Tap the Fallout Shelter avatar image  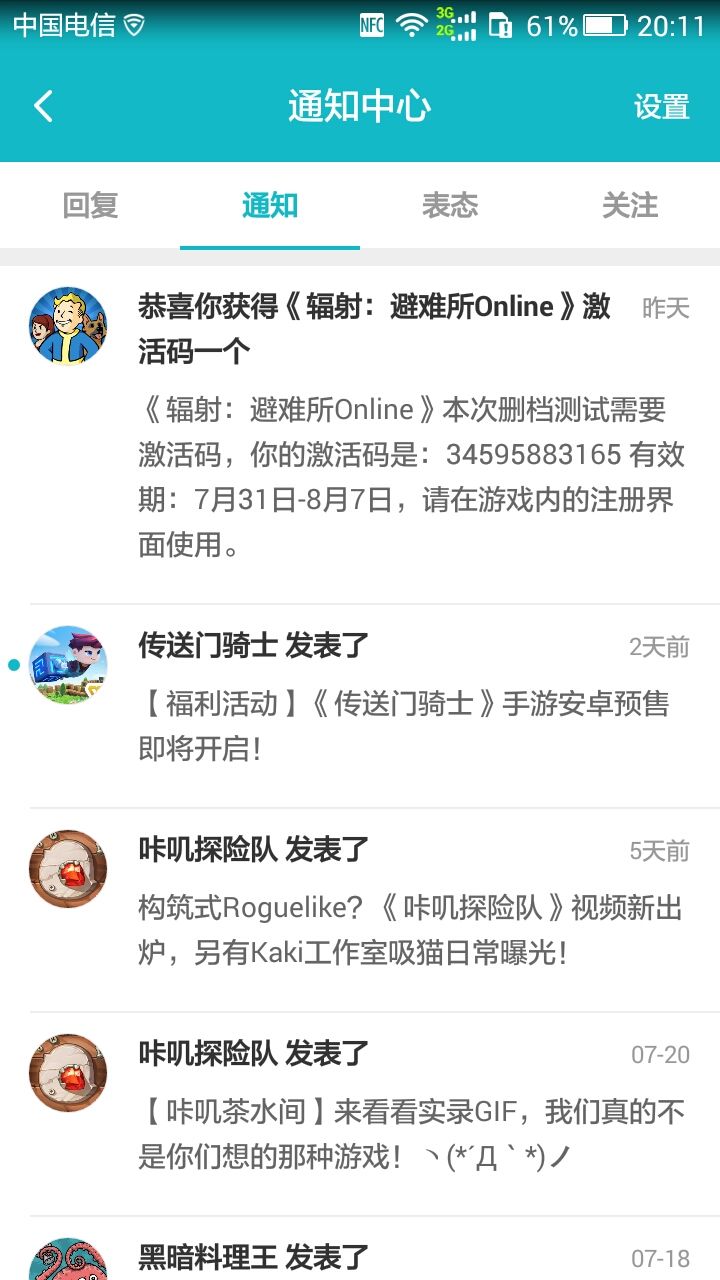[68, 326]
